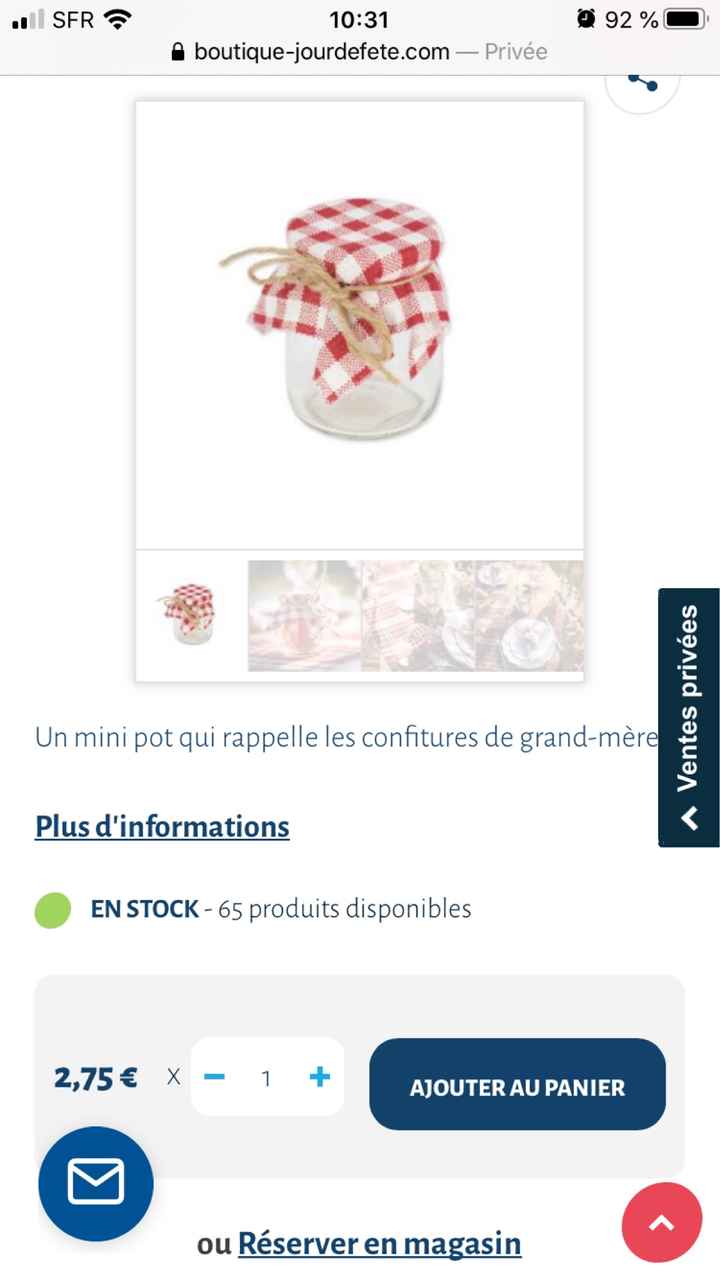This screenshot has height=1280, width=720.
Task: Select the first jar thumbnail
Action: (x=190, y=615)
